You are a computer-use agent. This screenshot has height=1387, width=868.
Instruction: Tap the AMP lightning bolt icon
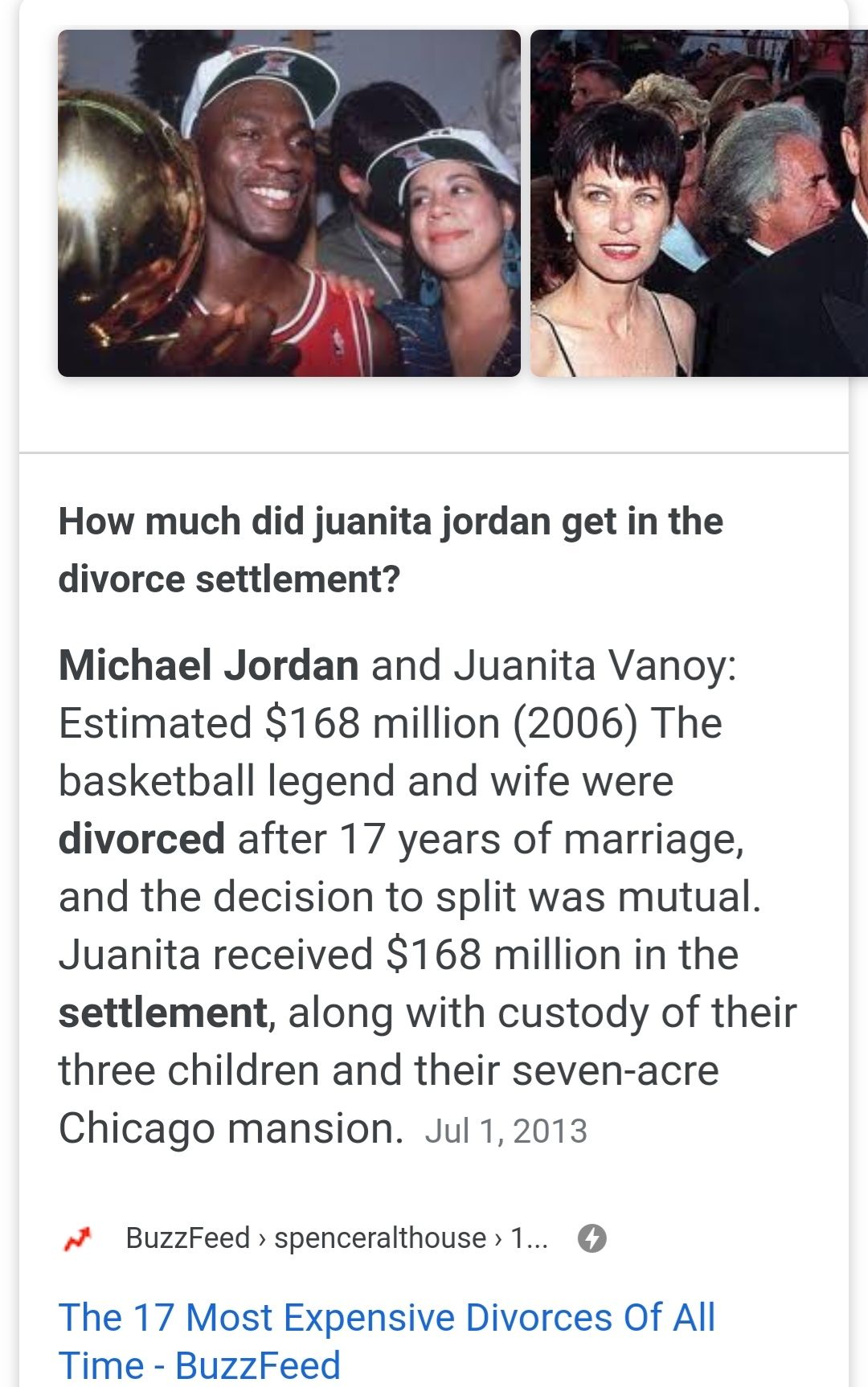592,1238
